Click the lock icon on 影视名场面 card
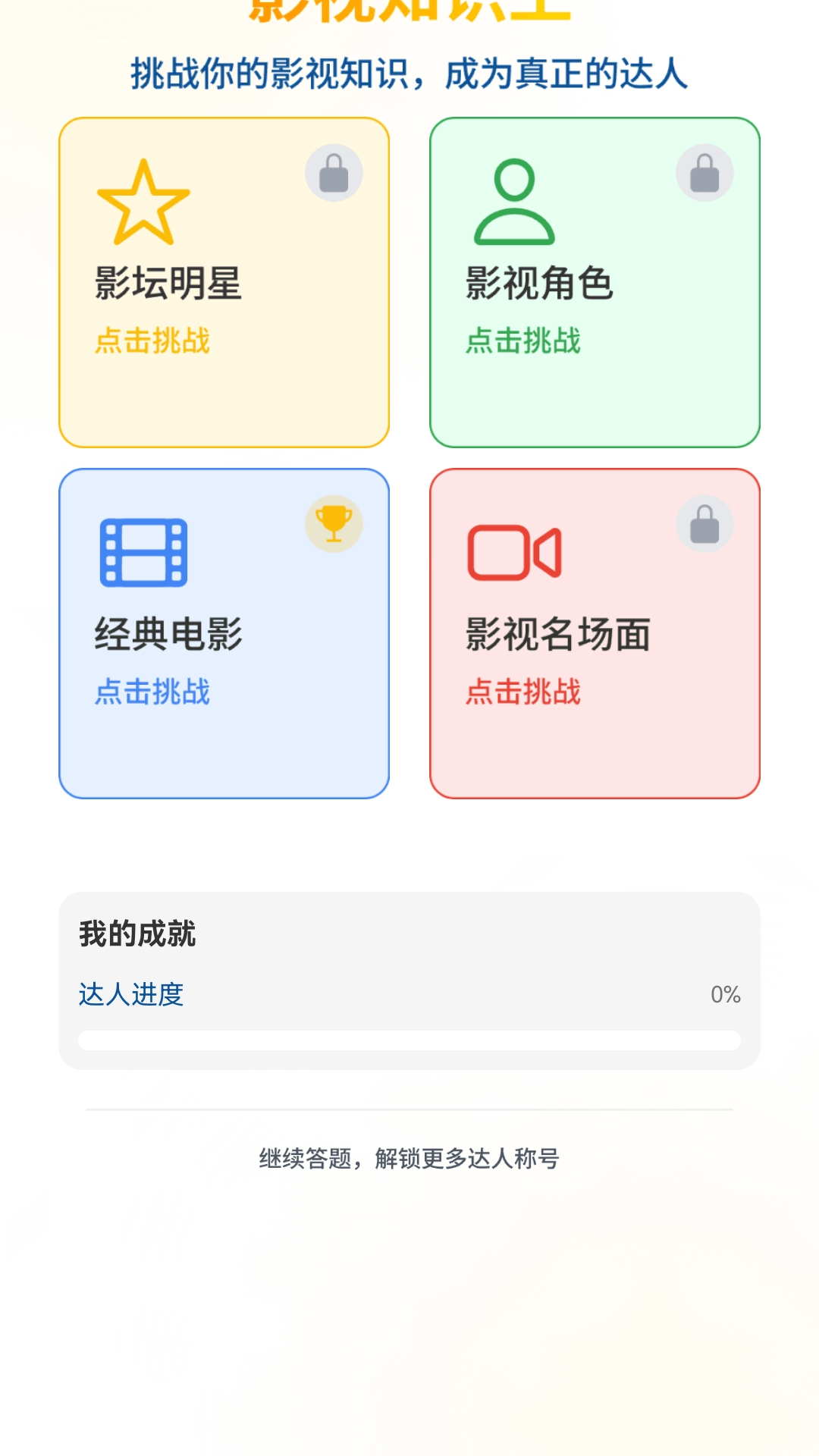Screen dimensions: 819x1456 click(x=705, y=523)
